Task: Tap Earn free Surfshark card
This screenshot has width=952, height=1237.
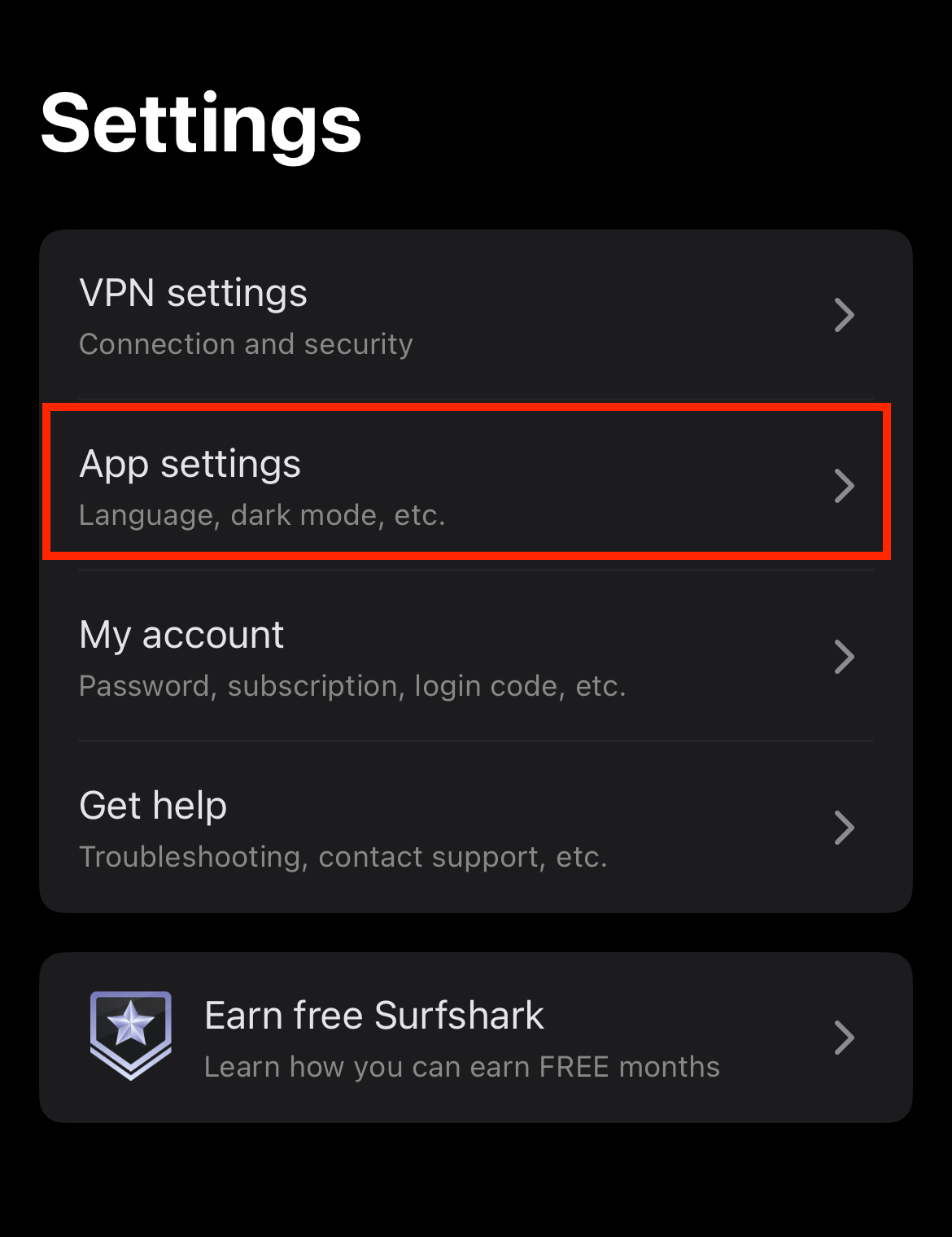Action: (x=475, y=1038)
